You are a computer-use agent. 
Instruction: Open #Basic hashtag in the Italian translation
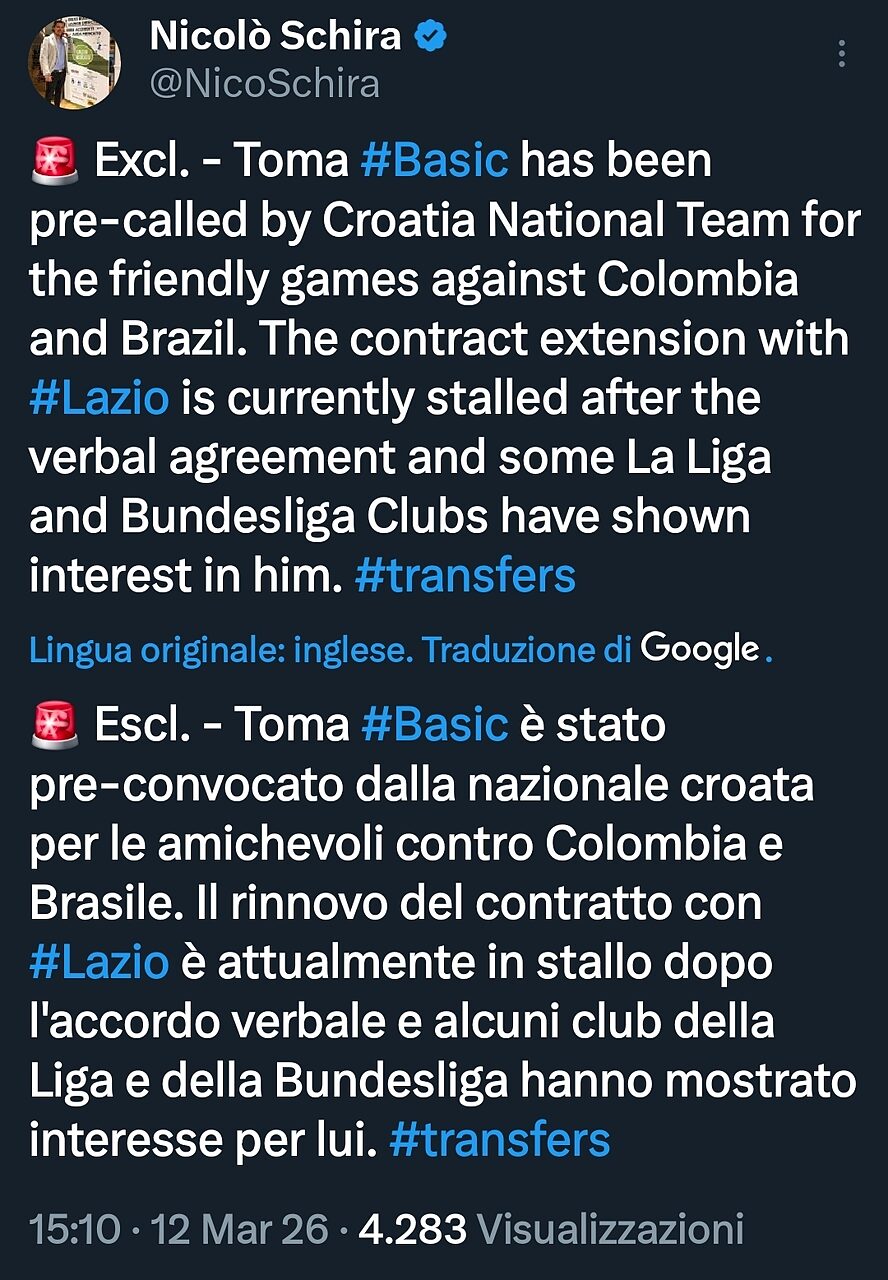click(x=434, y=725)
